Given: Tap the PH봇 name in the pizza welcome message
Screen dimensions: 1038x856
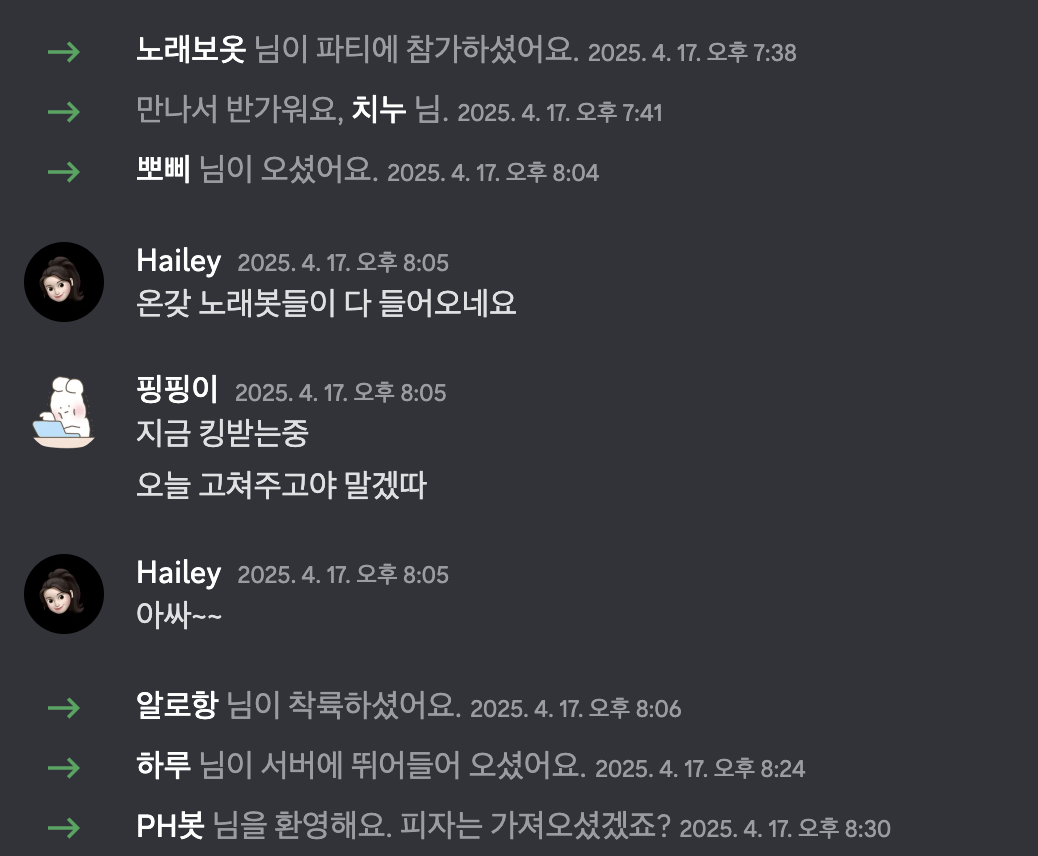Looking at the screenshot, I should point(170,827).
